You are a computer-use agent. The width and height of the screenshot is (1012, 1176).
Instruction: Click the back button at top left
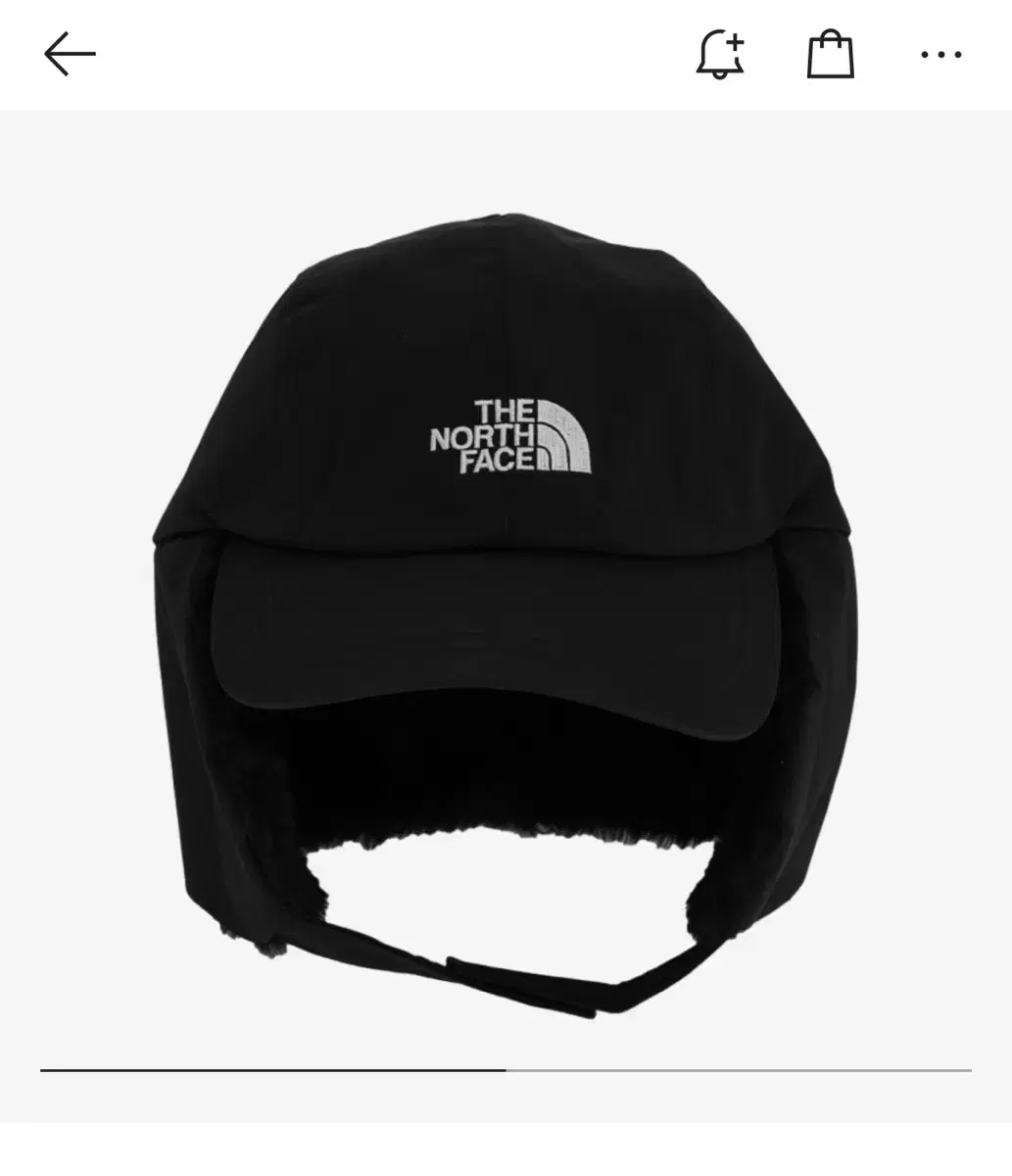coord(68,54)
